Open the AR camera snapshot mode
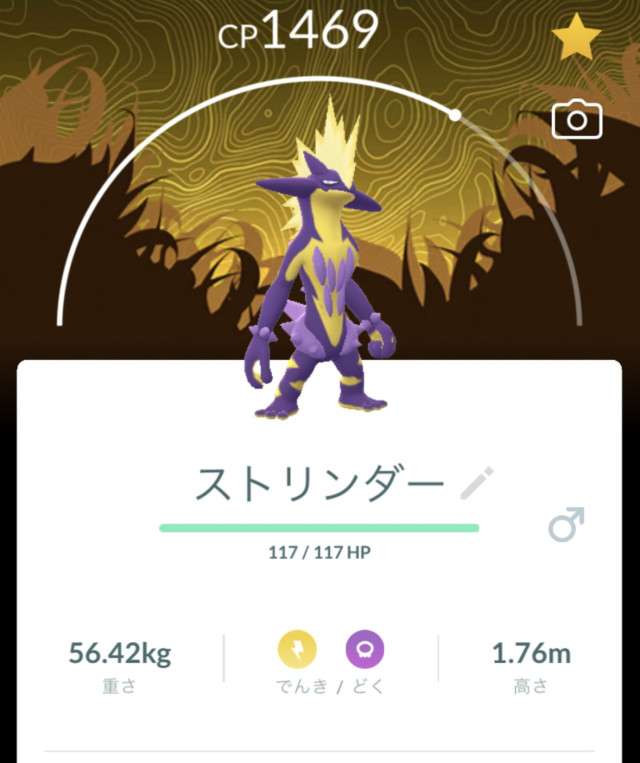Image resolution: width=640 pixels, height=763 pixels. coord(577,121)
